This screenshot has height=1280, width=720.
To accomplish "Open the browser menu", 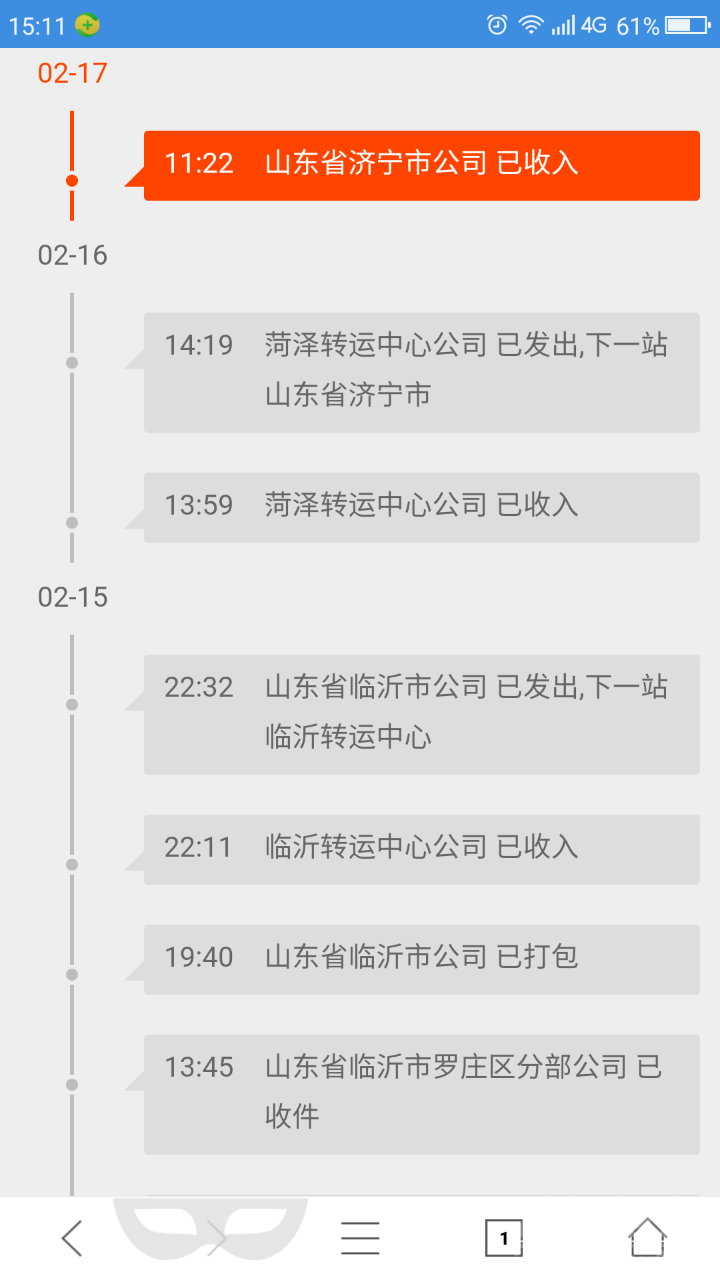I will (360, 1238).
